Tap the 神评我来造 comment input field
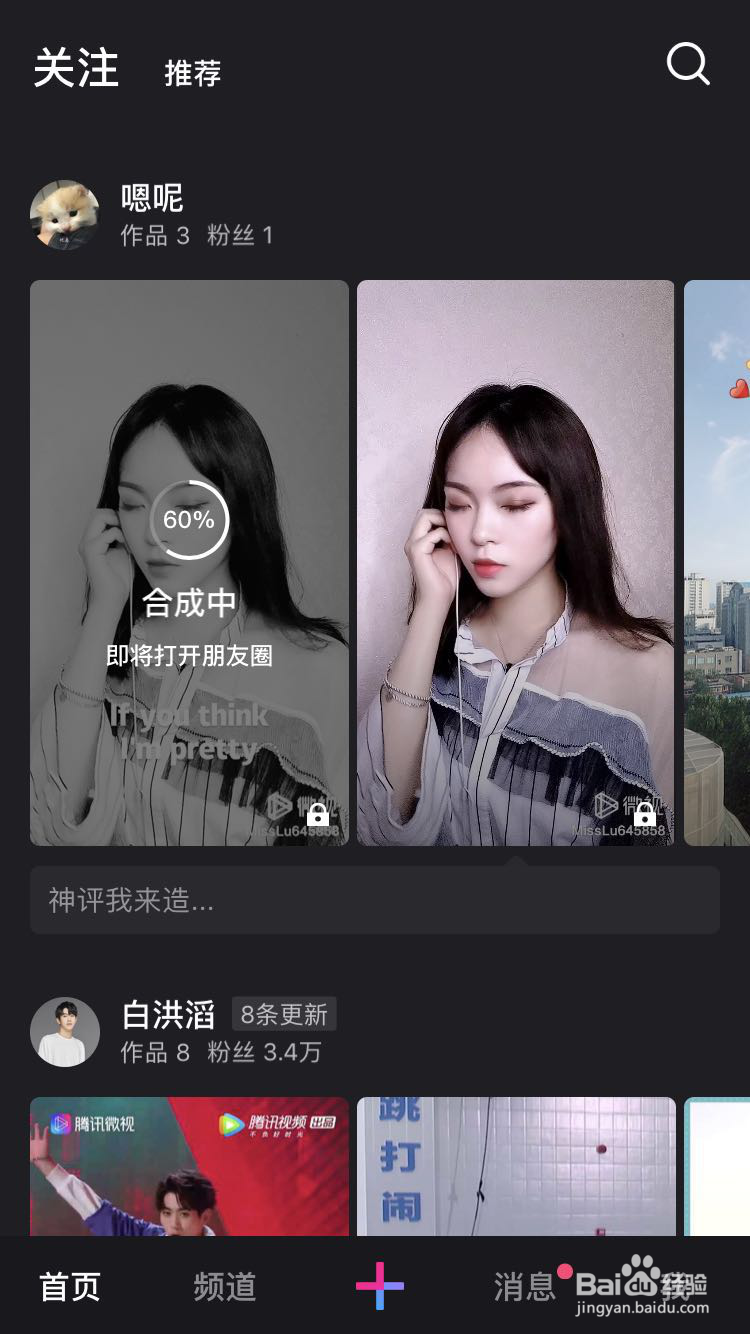This screenshot has height=1334, width=750. click(375, 899)
